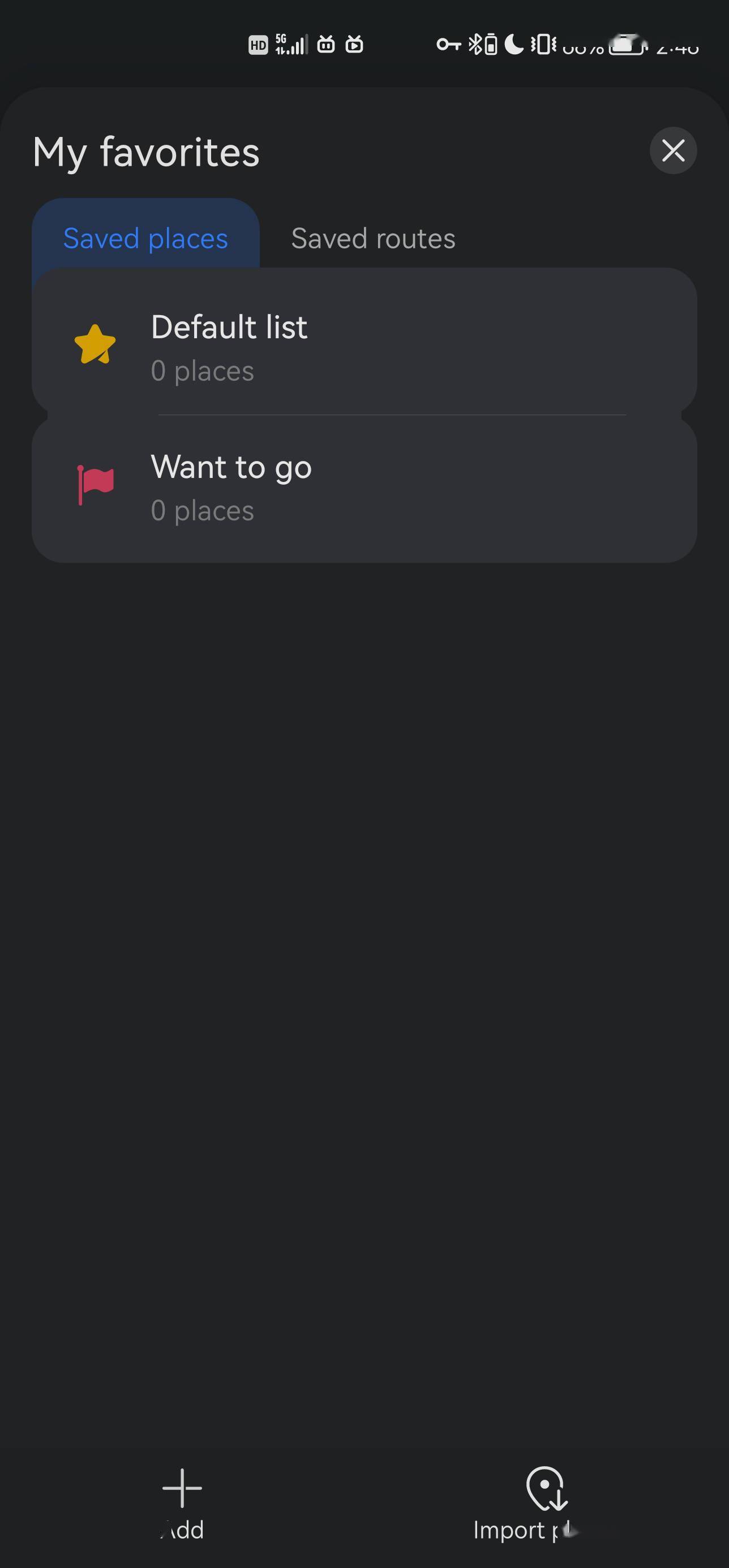This screenshot has height=1568, width=729.
Task: Open the Want to go list
Action: click(363, 488)
